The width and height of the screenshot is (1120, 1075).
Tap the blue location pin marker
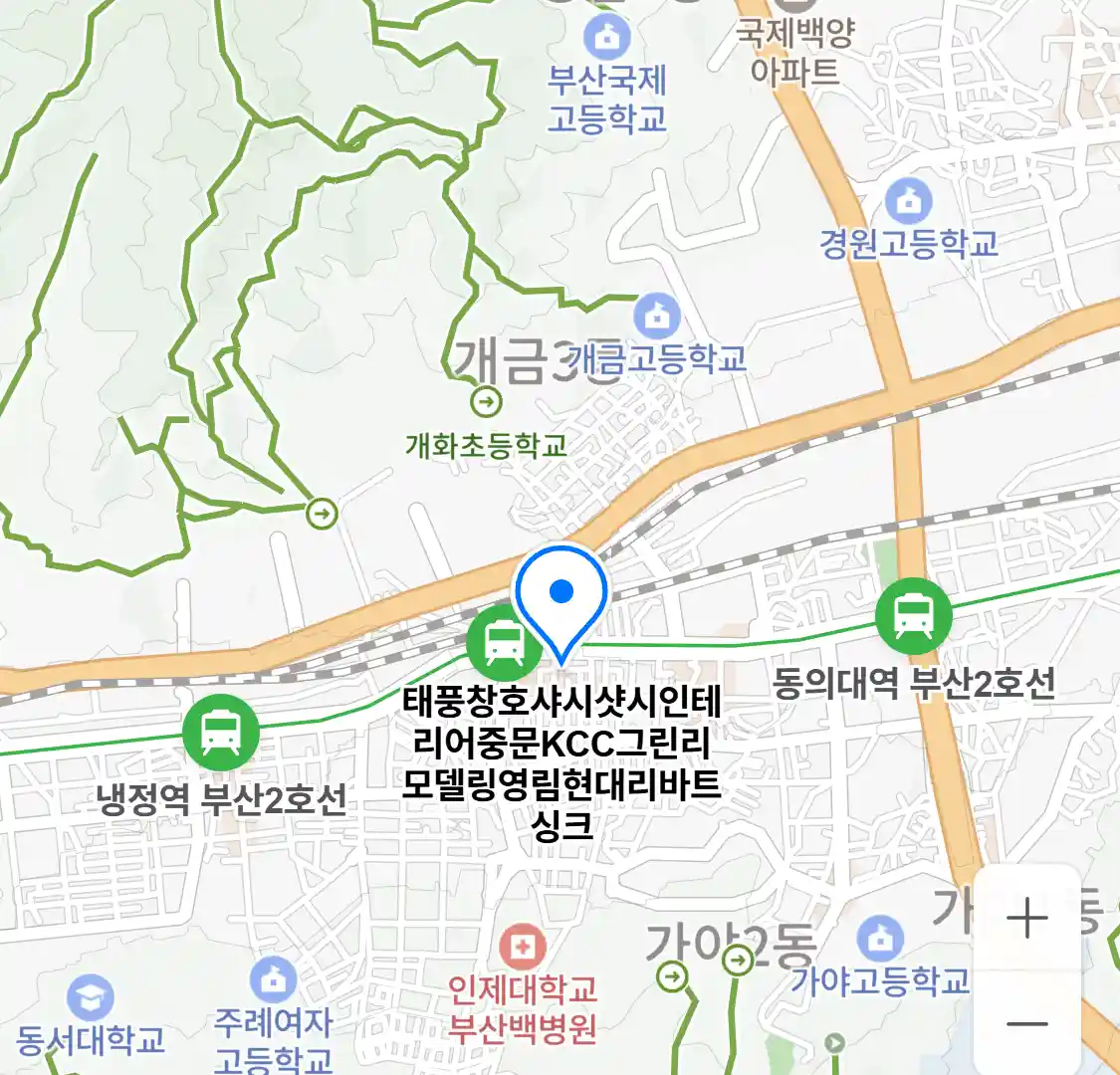(x=561, y=594)
